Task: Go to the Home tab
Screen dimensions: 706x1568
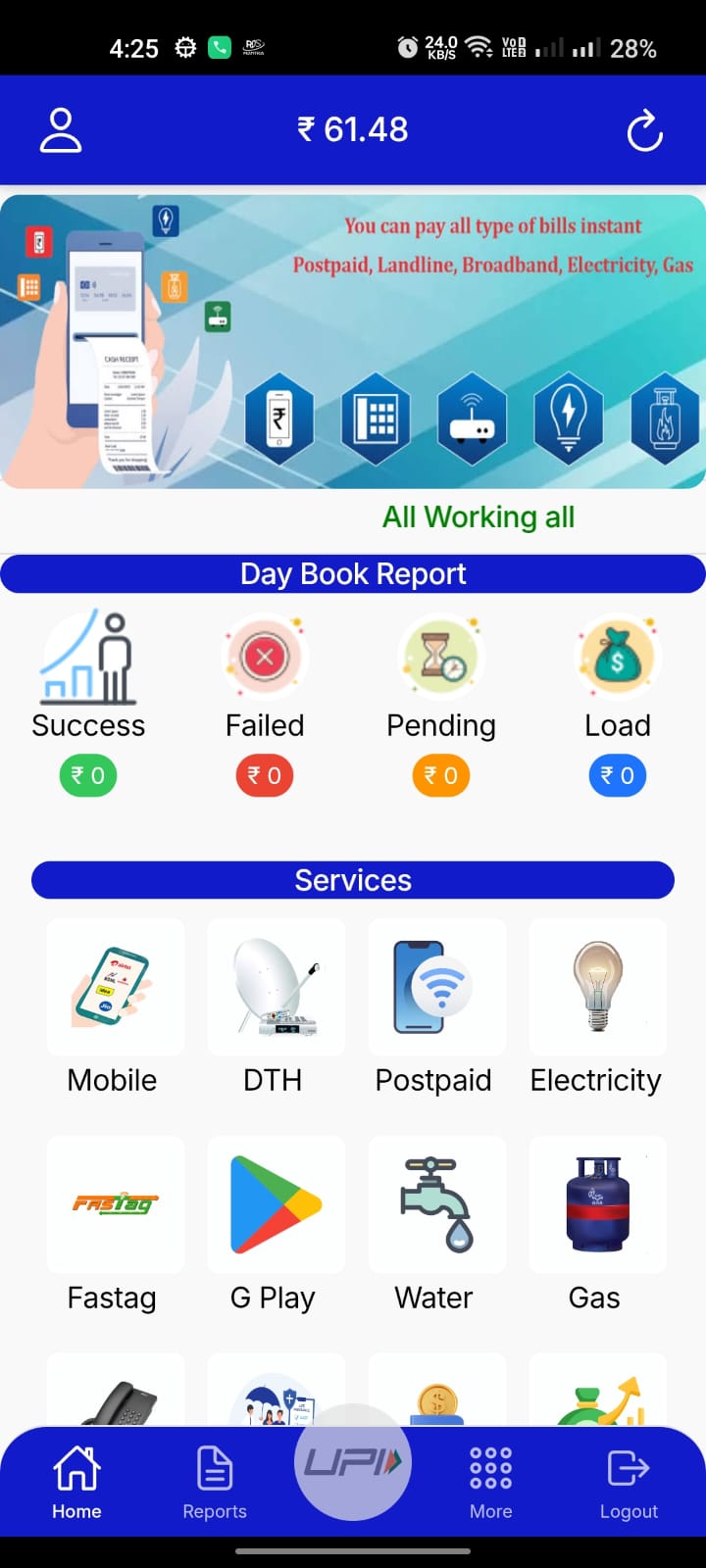Action: 76,1482
